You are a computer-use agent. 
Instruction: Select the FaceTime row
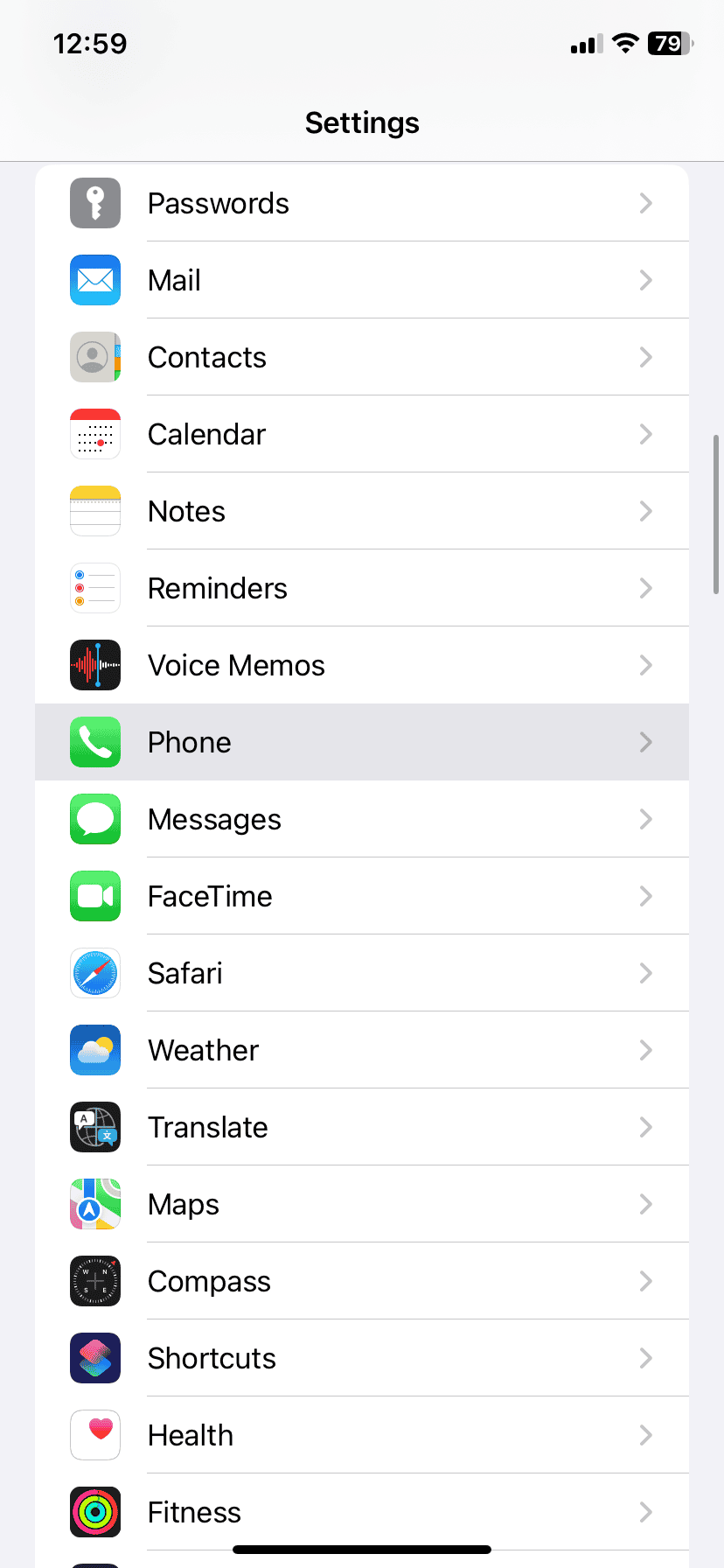pos(361,896)
